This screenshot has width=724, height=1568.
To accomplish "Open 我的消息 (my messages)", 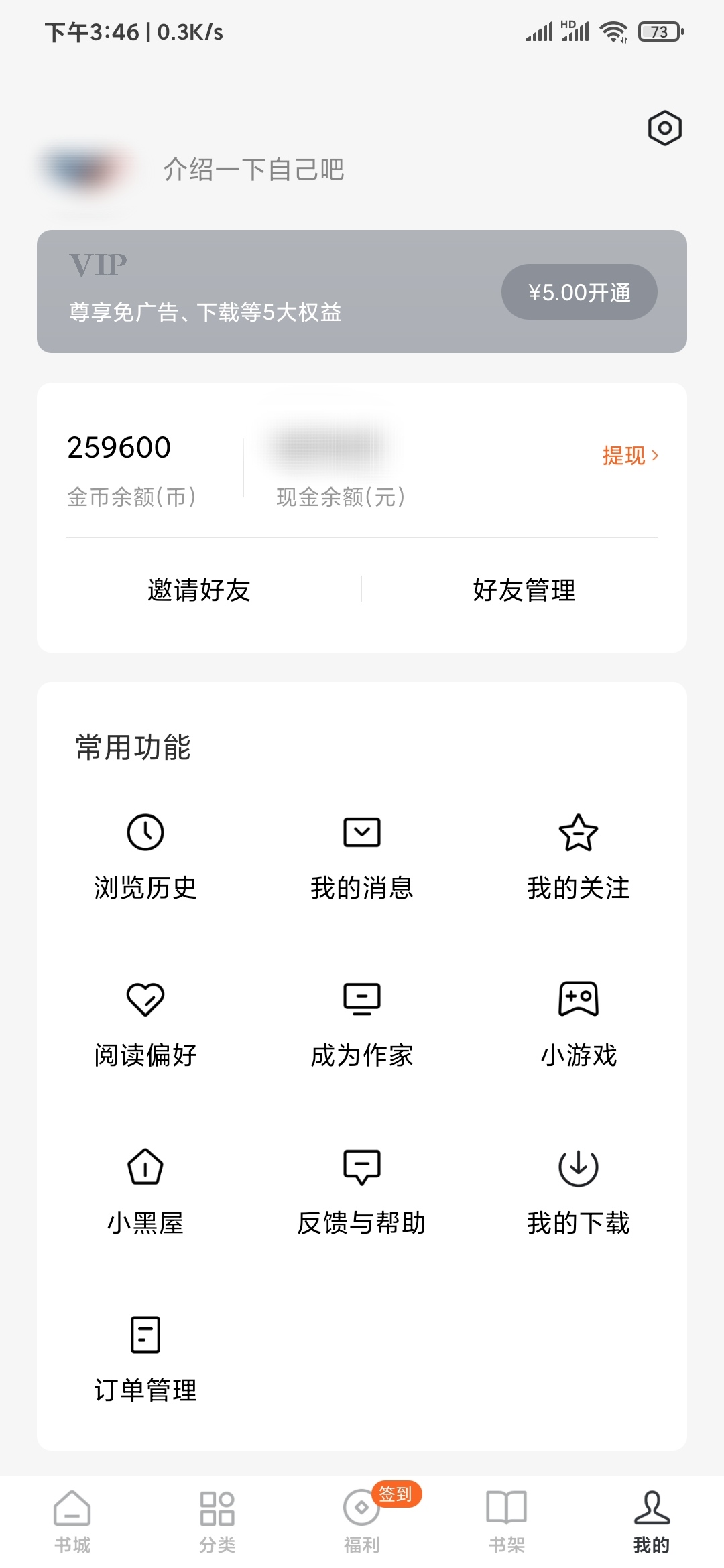I will coord(362,858).
